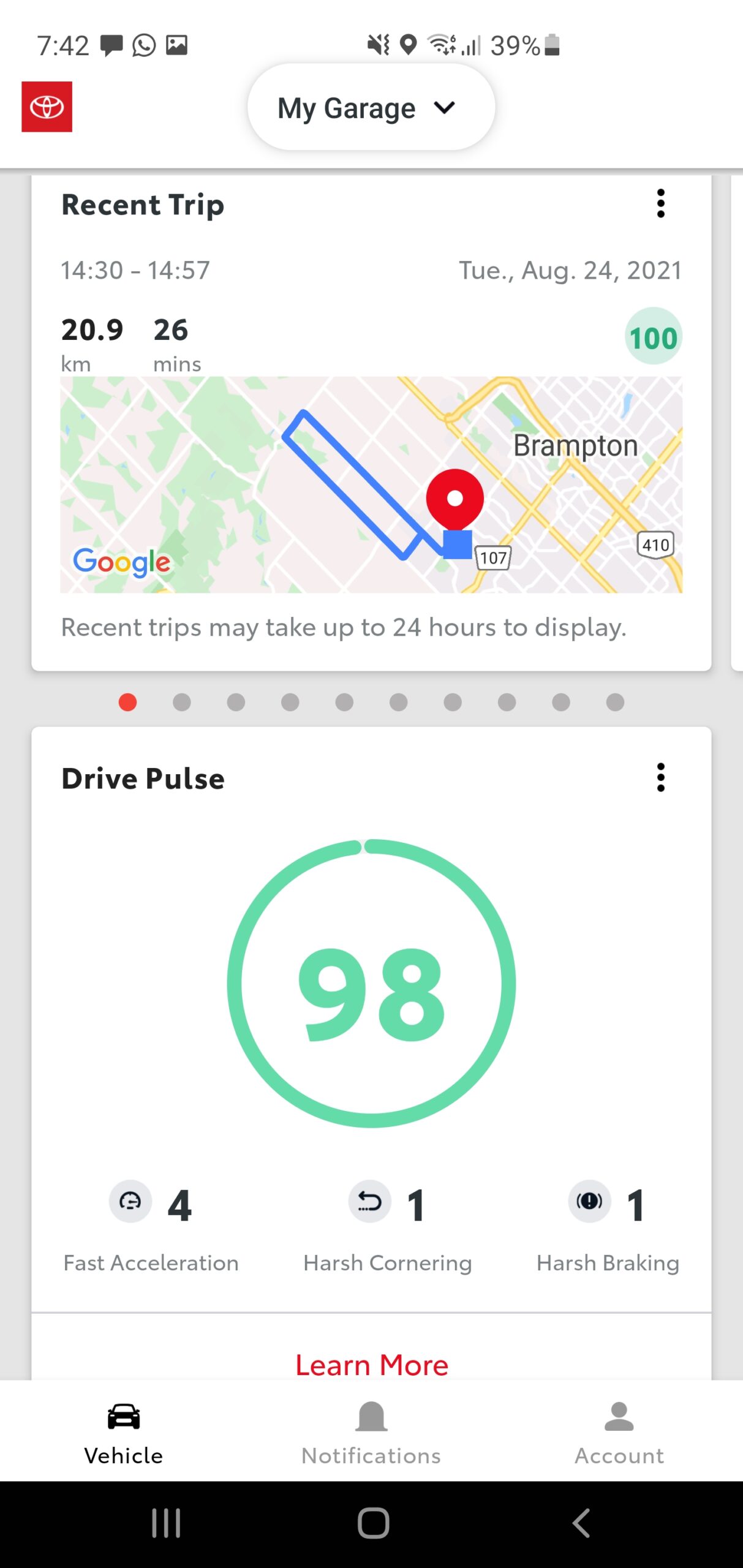Tap the Learn More link
The height and width of the screenshot is (1568, 743).
[371, 1365]
